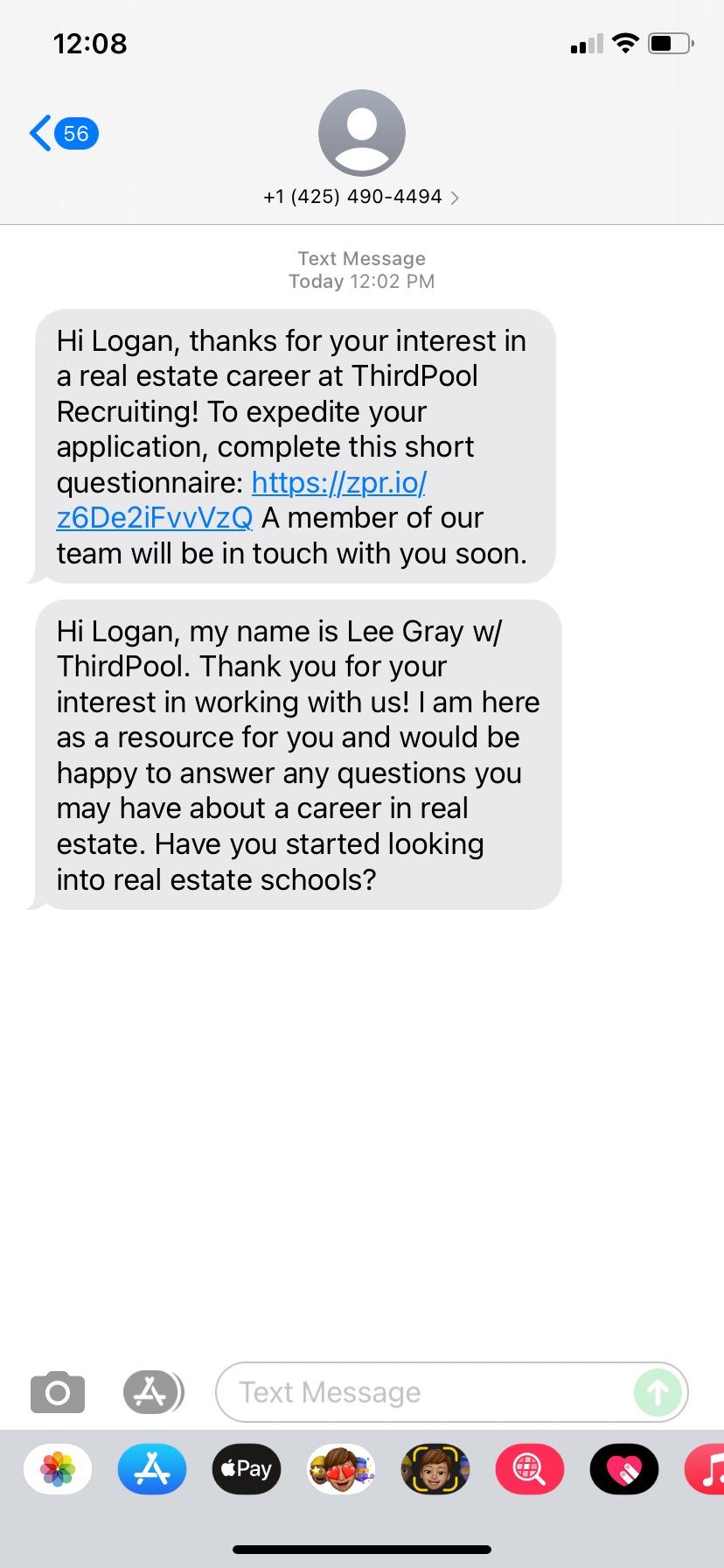724x1568 pixels.
Task: Open the Memoji face app
Action: pos(435,1468)
